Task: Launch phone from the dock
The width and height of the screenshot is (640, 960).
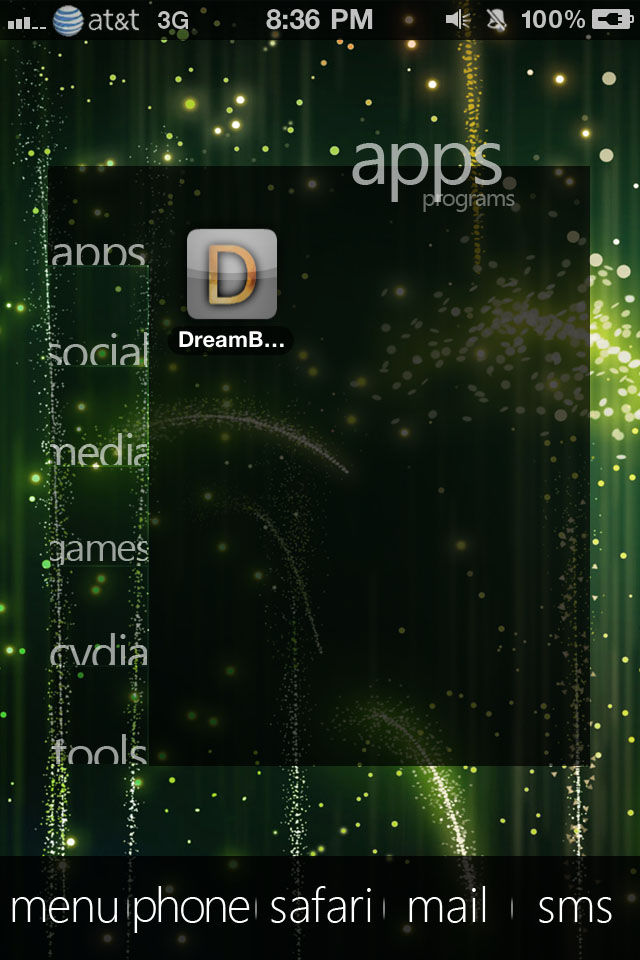Action: coord(192,908)
